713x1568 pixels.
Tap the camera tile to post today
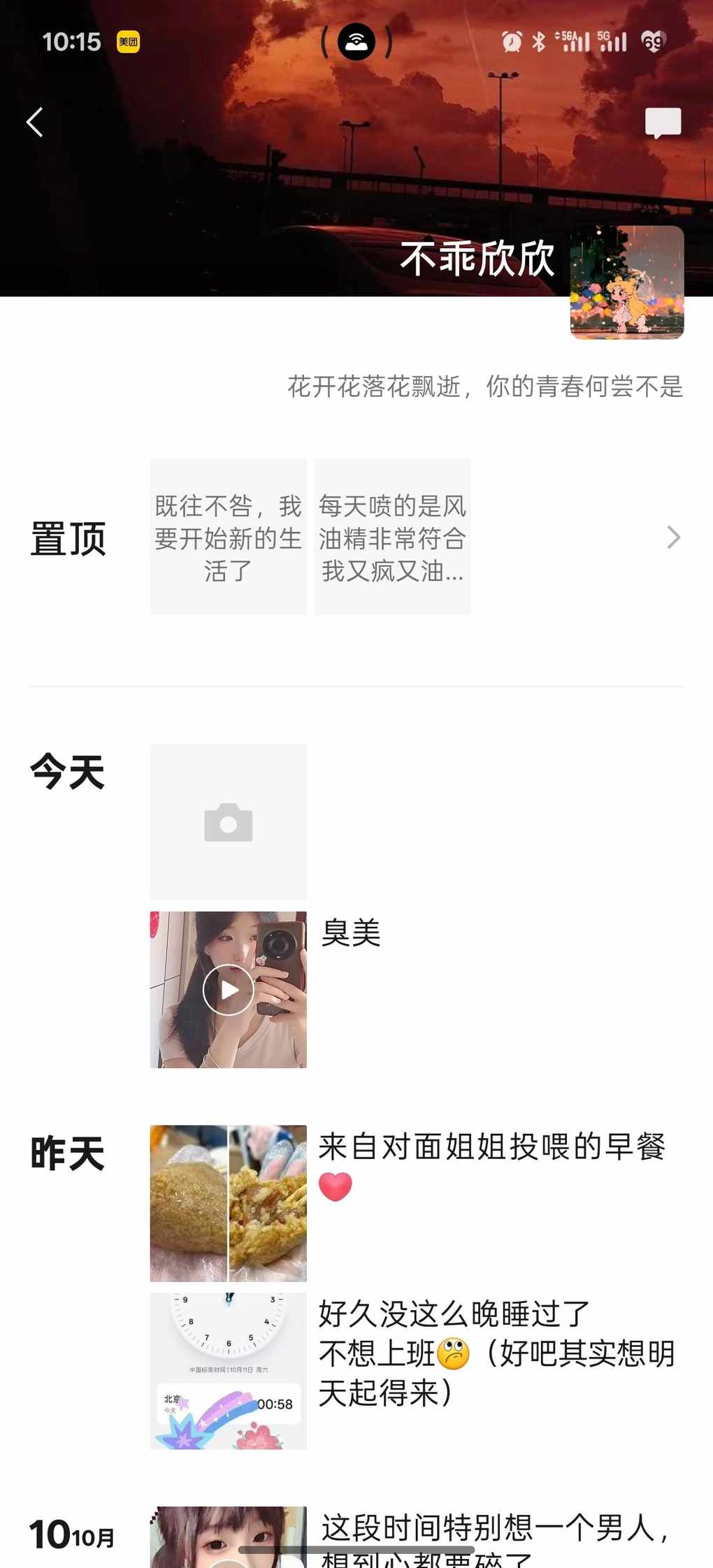coord(228,822)
